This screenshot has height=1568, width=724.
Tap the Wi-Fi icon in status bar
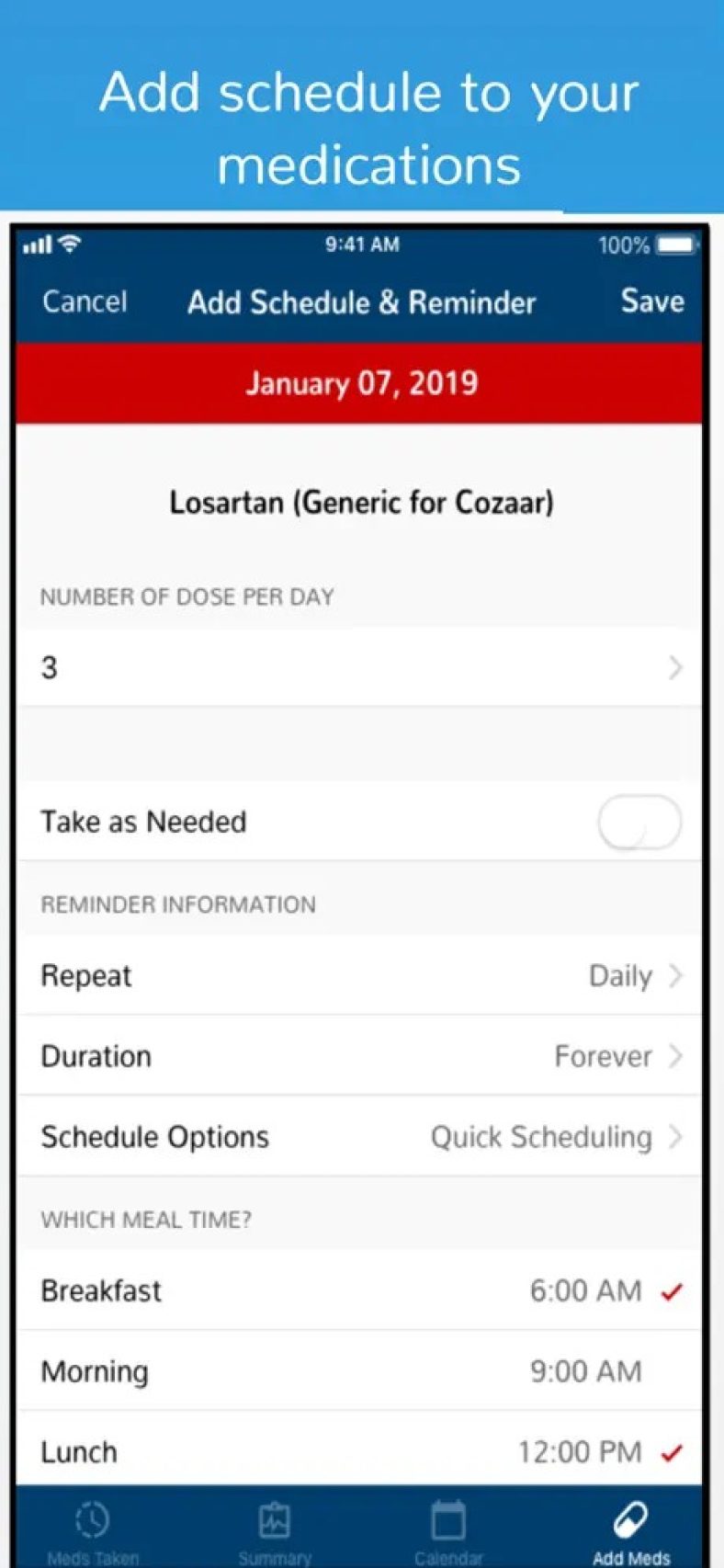click(x=68, y=244)
